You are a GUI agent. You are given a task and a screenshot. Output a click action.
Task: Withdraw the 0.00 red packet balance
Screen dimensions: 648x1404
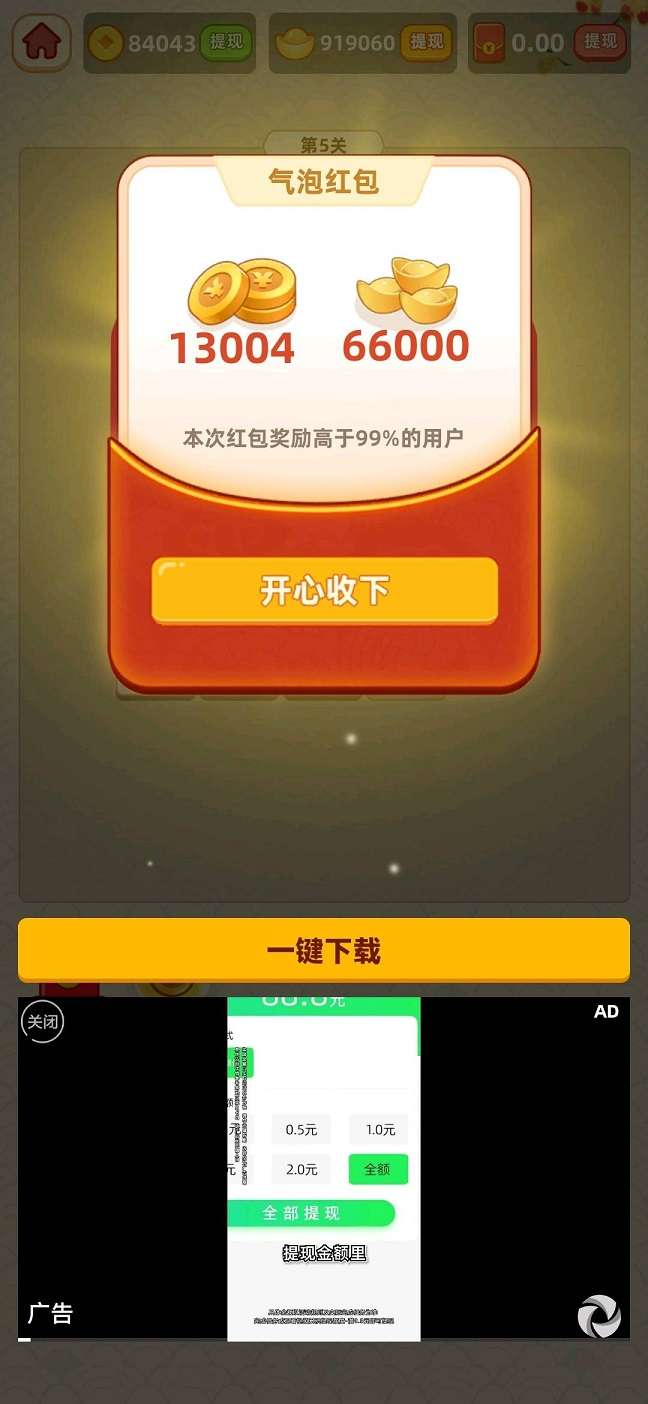coord(600,42)
